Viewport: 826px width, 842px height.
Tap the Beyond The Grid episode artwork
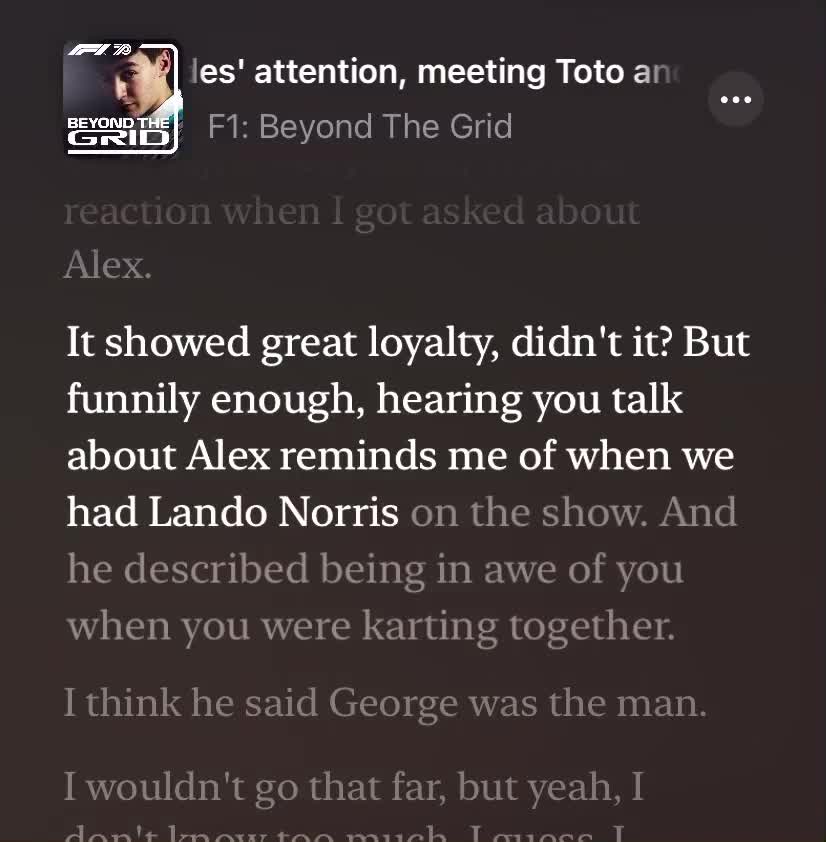click(x=121, y=99)
